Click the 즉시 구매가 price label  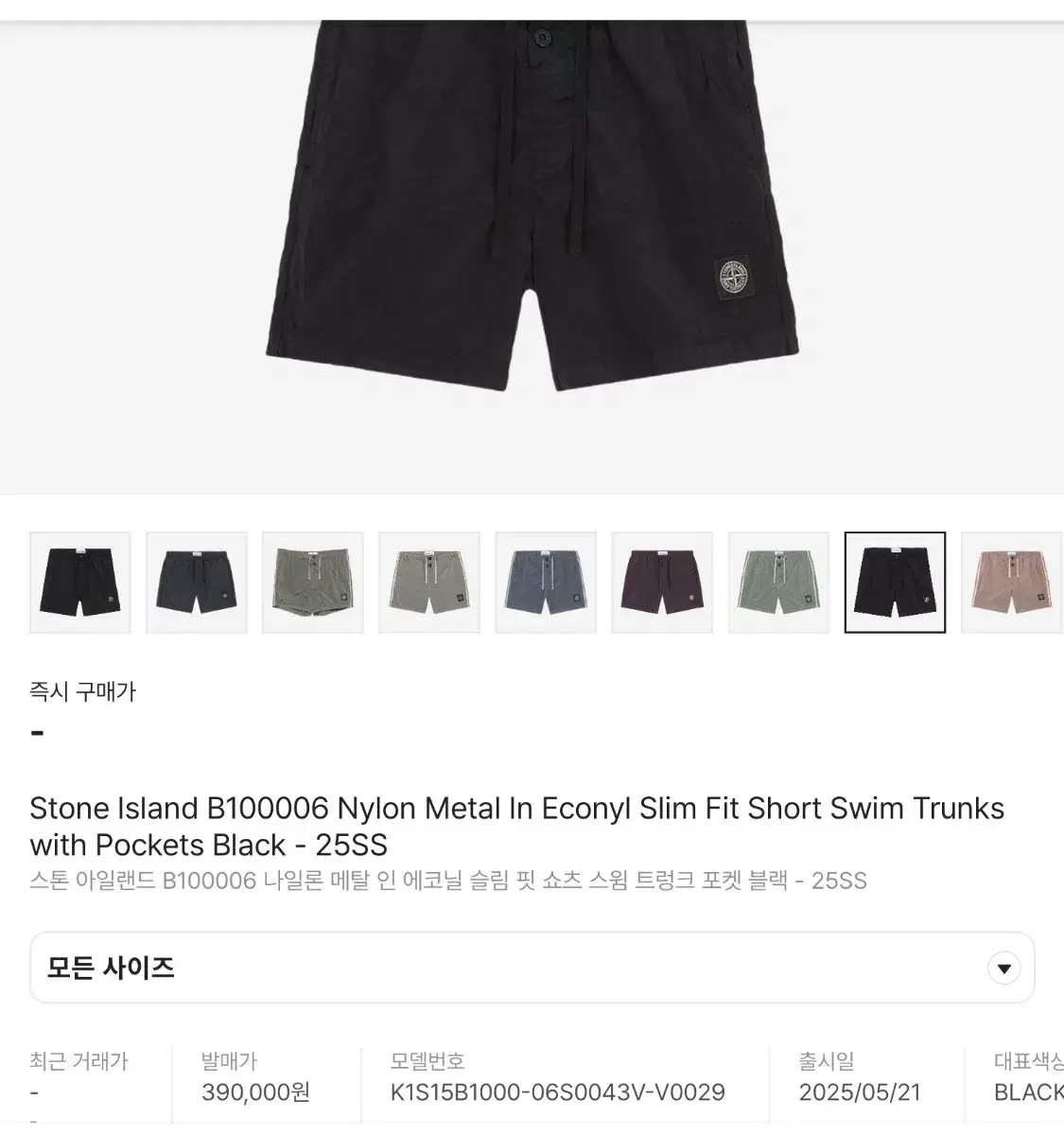pos(82,691)
